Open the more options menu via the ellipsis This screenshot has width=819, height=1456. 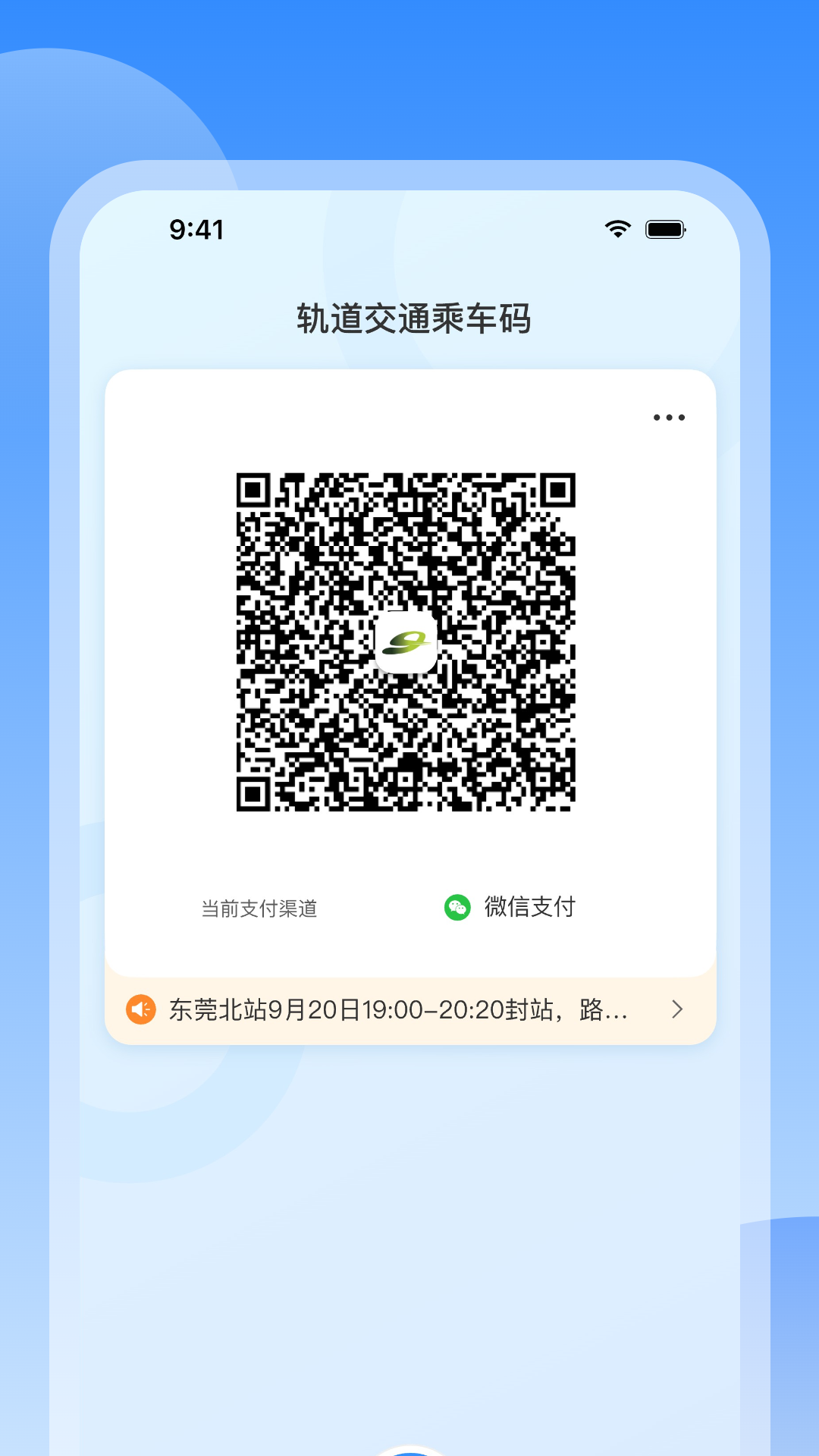tap(668, 416)
